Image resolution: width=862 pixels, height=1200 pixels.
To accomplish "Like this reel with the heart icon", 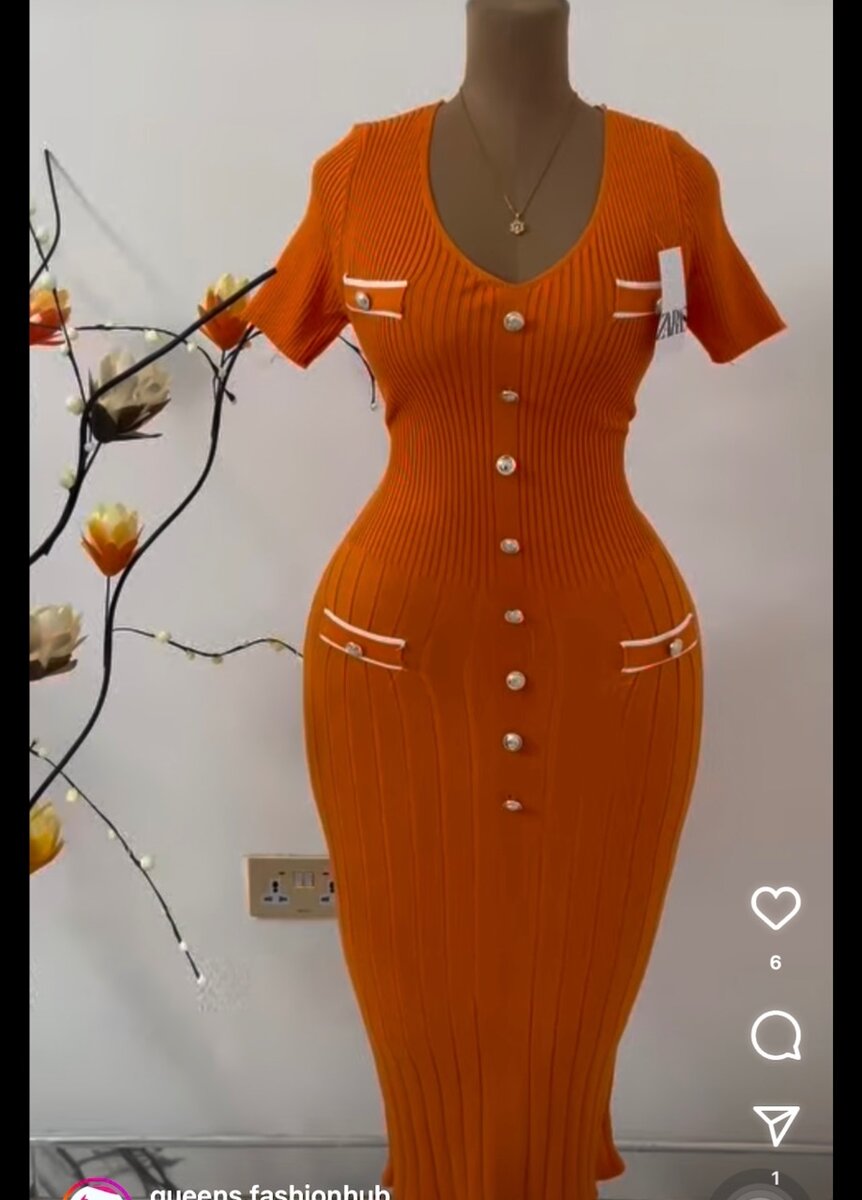I will point(776,908).
